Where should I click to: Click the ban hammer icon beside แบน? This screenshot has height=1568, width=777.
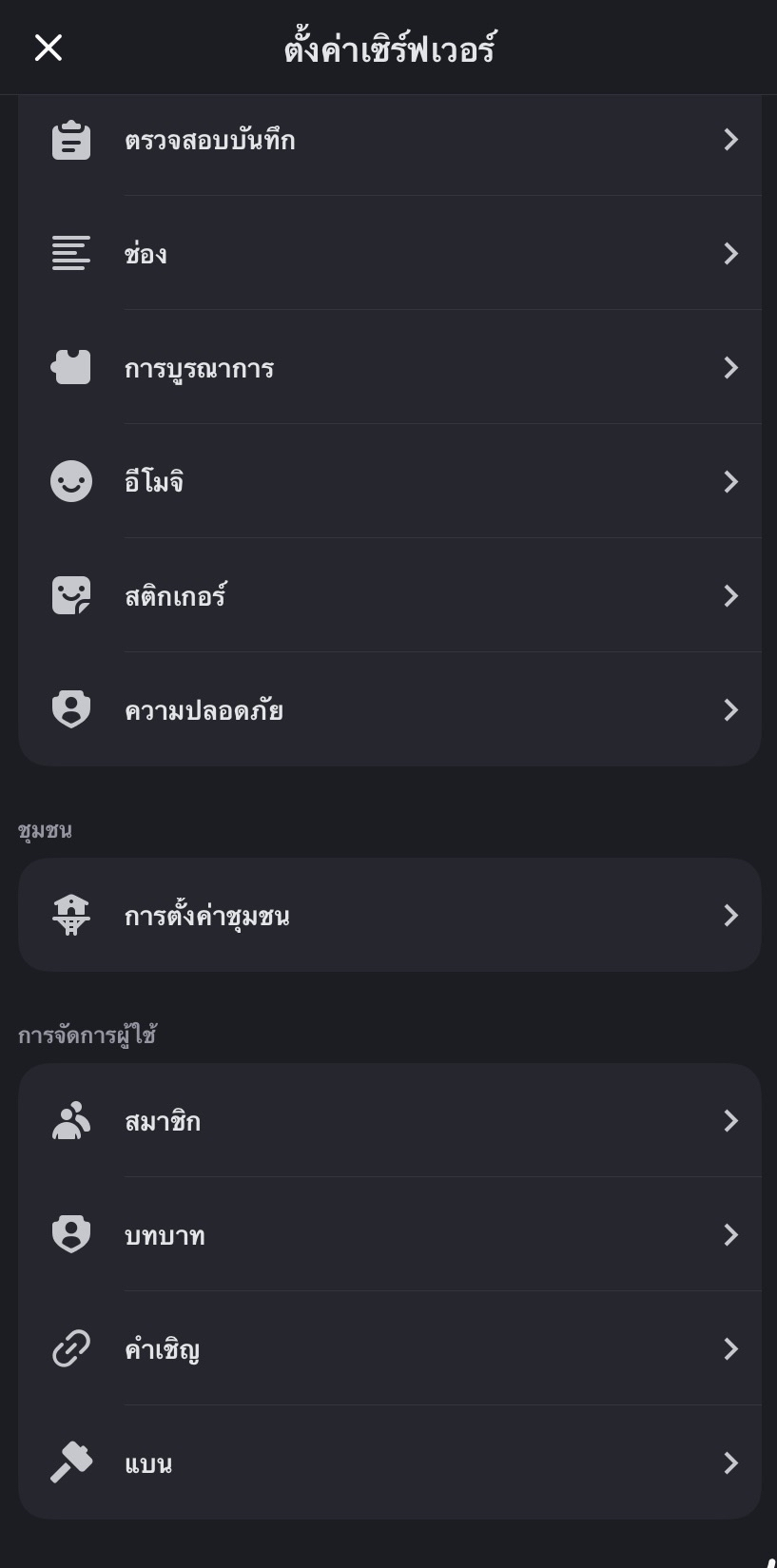[70, 1462]
